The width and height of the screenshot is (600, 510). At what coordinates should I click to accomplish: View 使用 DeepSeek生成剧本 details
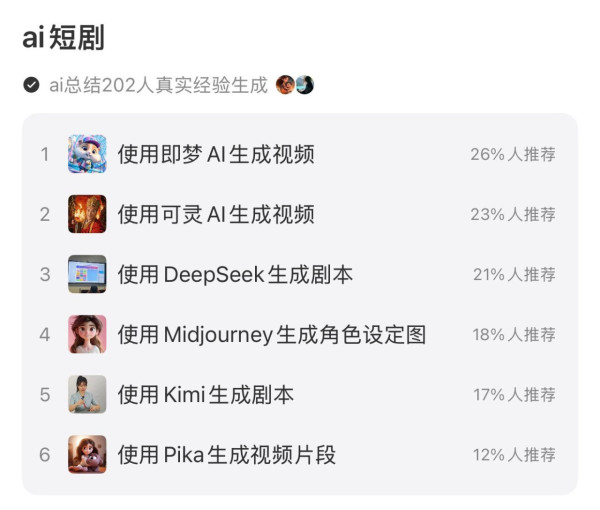tap(235, 274)
